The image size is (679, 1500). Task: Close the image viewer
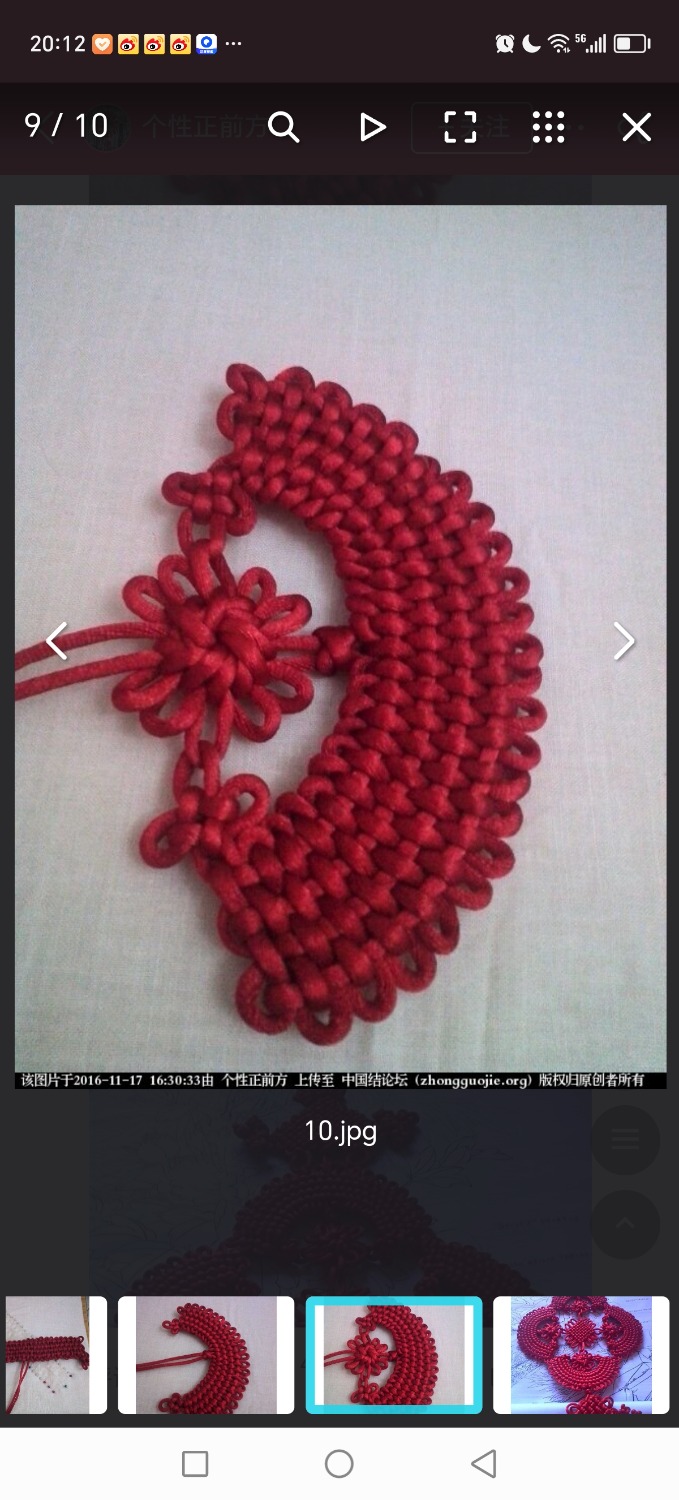coord(637,127)
